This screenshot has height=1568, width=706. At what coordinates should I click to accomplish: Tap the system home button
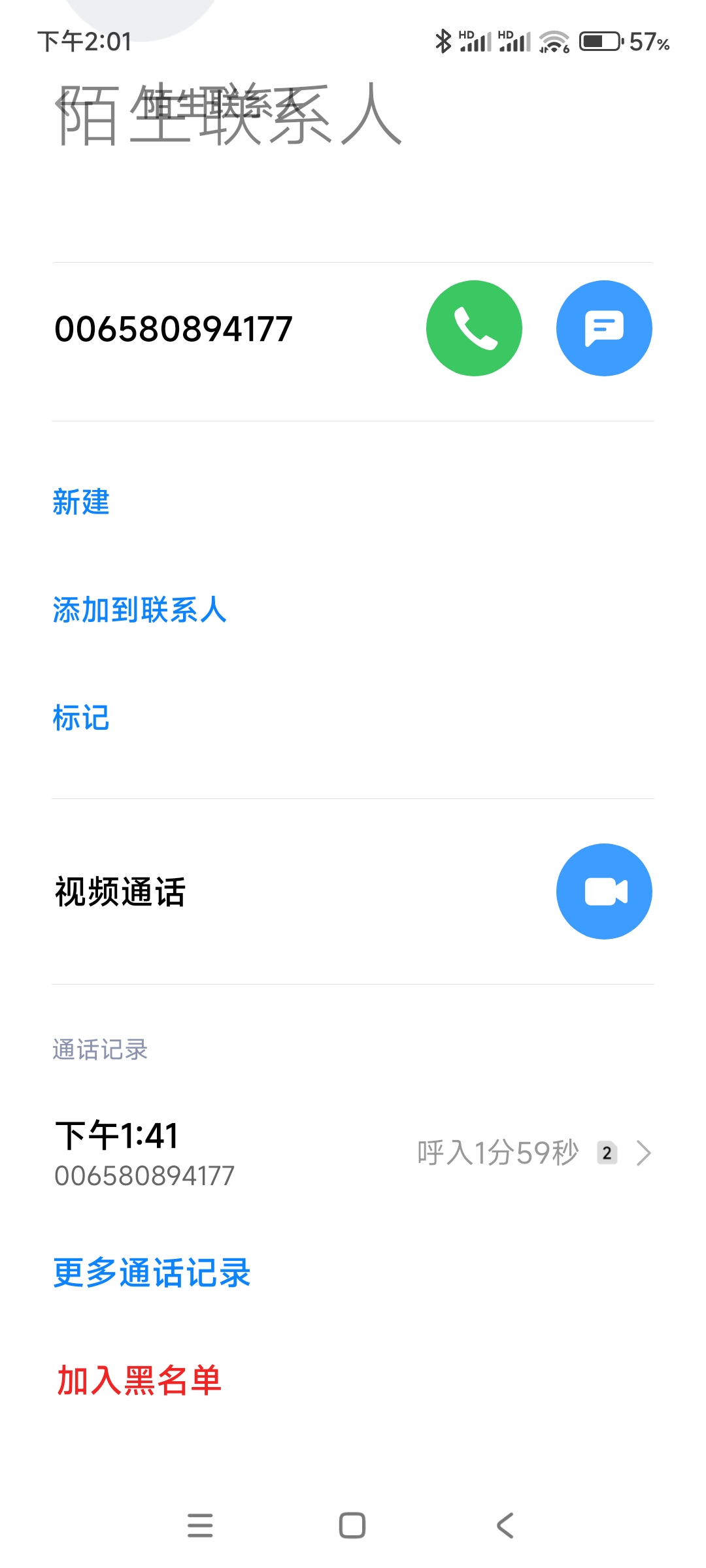coord(352,1526)
